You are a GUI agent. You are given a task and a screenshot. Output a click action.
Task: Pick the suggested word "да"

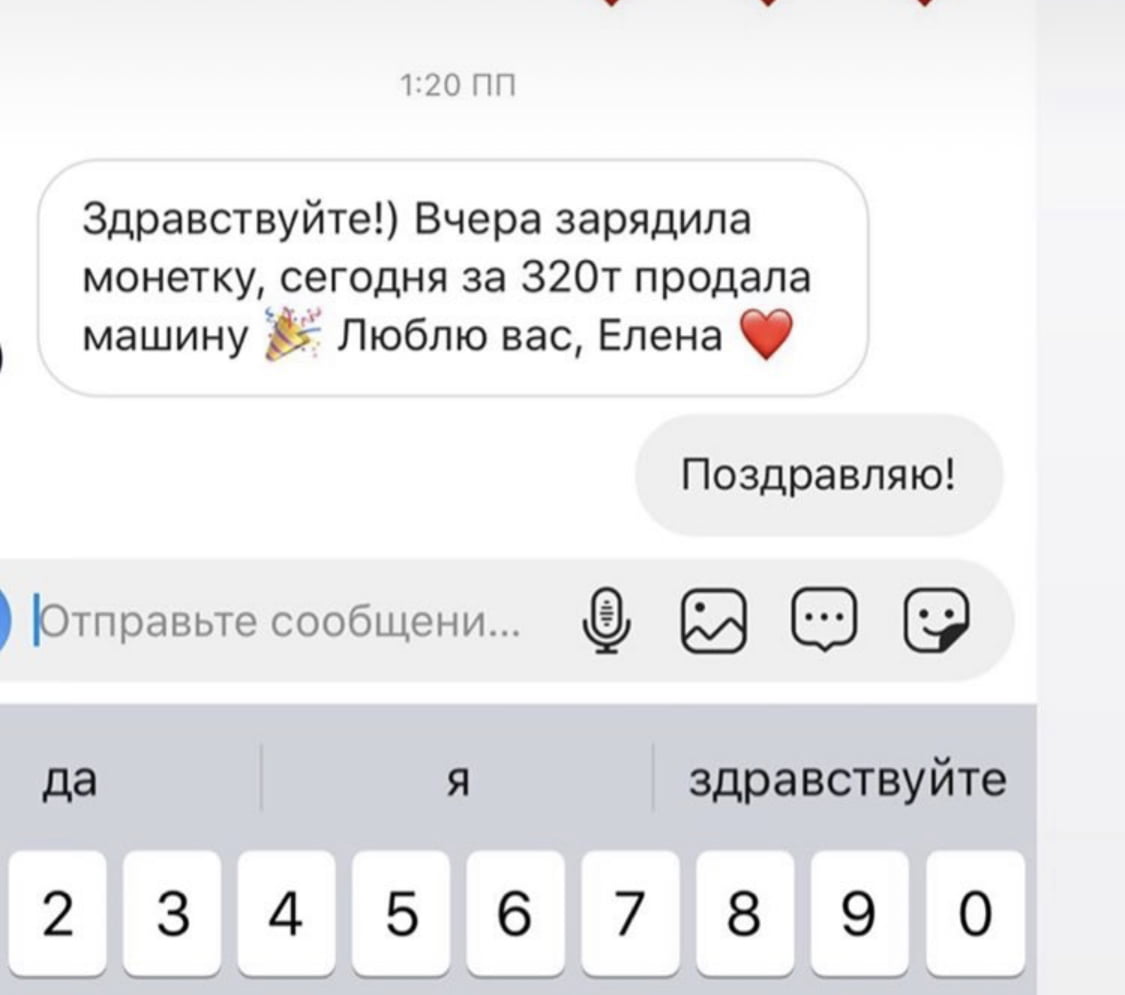[70, 779]
